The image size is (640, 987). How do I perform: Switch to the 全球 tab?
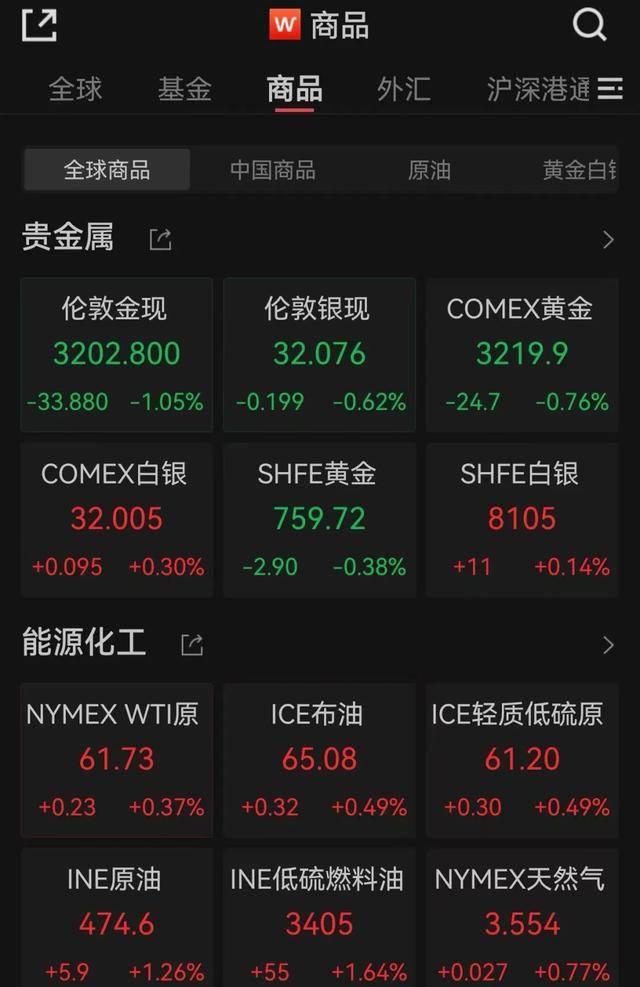click(x=76, y=89)
